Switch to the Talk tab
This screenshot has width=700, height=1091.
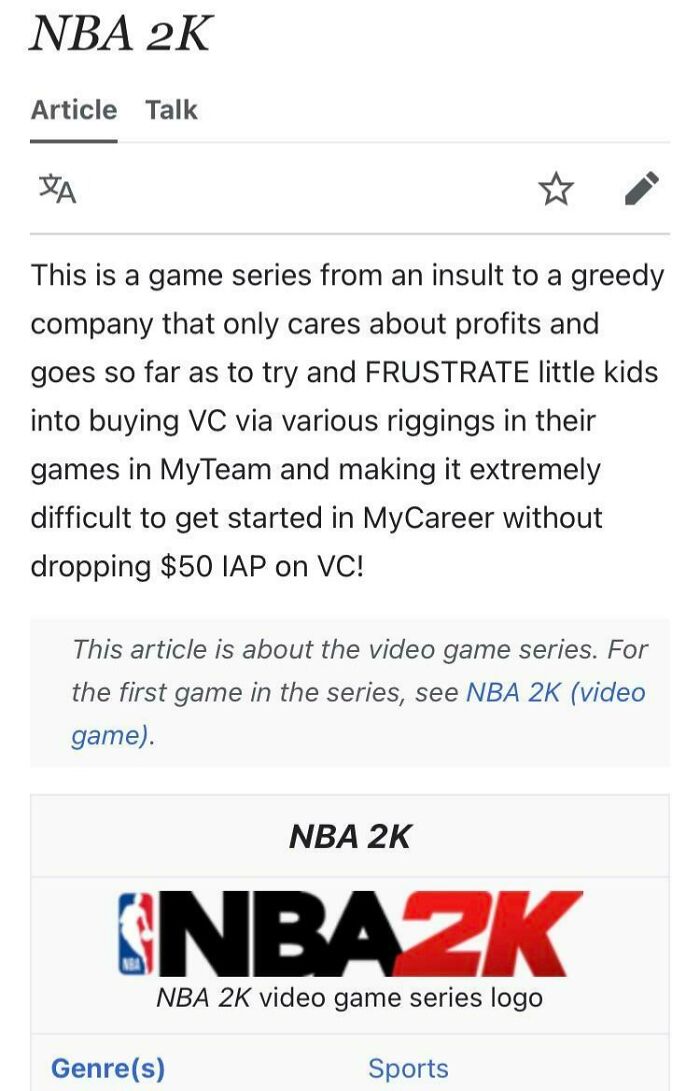point(171,110)
